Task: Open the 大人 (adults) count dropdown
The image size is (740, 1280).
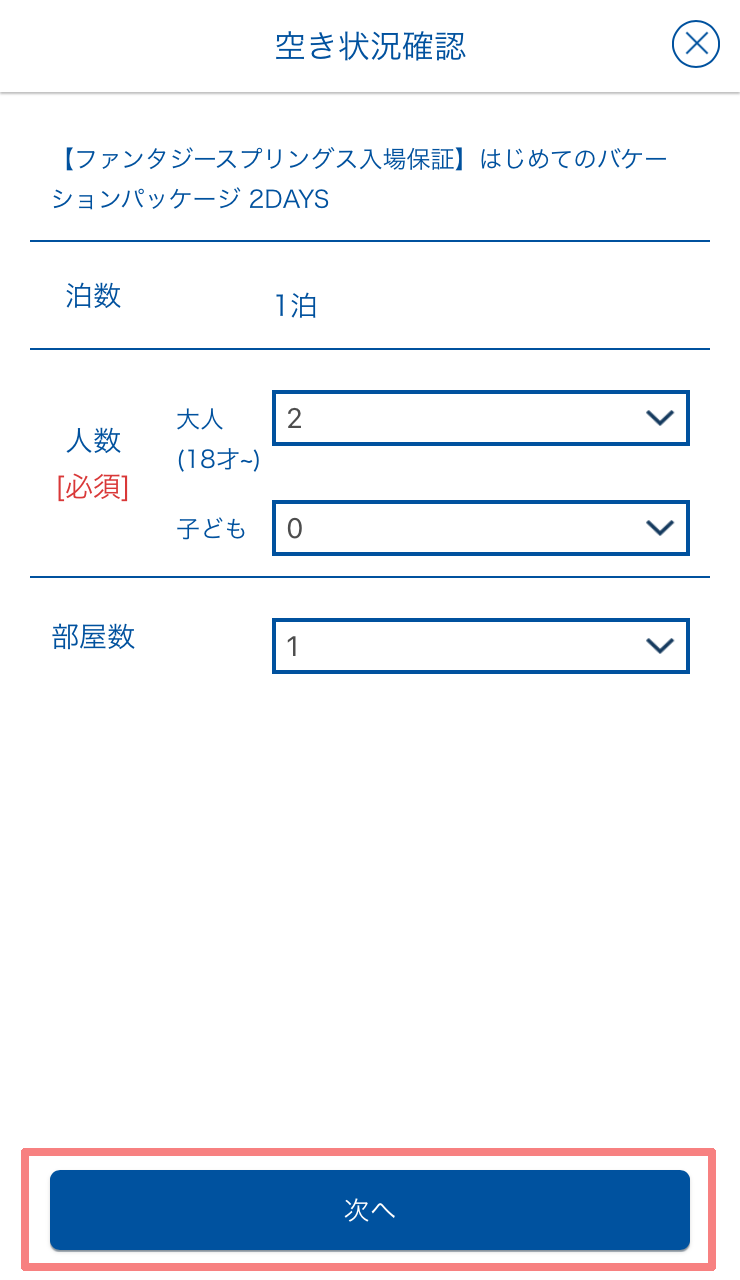Action: [x=480, y=418]
